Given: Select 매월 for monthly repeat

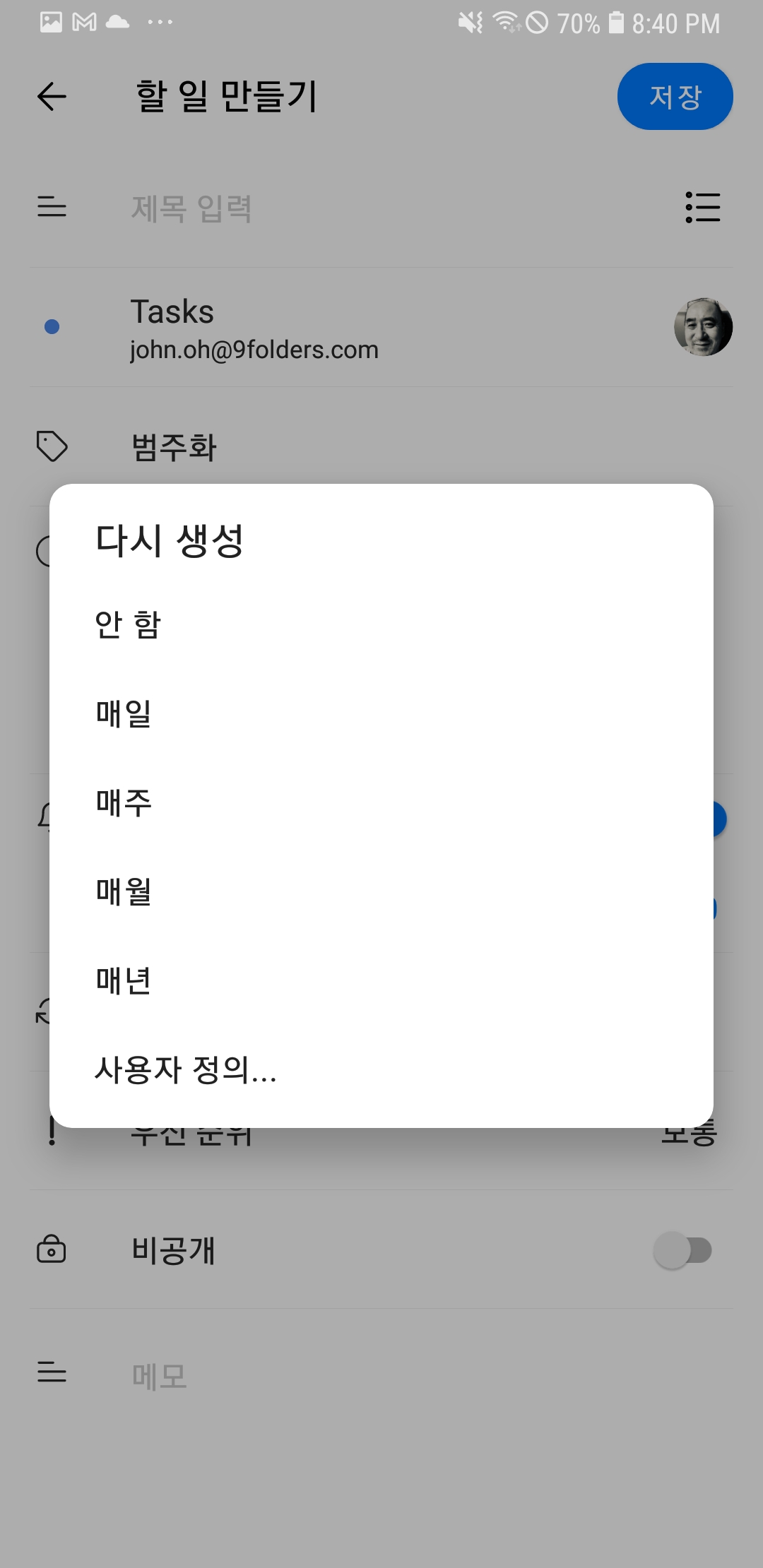Looking at the screenshot, I should pyautogui.click(x=381, y=891).
